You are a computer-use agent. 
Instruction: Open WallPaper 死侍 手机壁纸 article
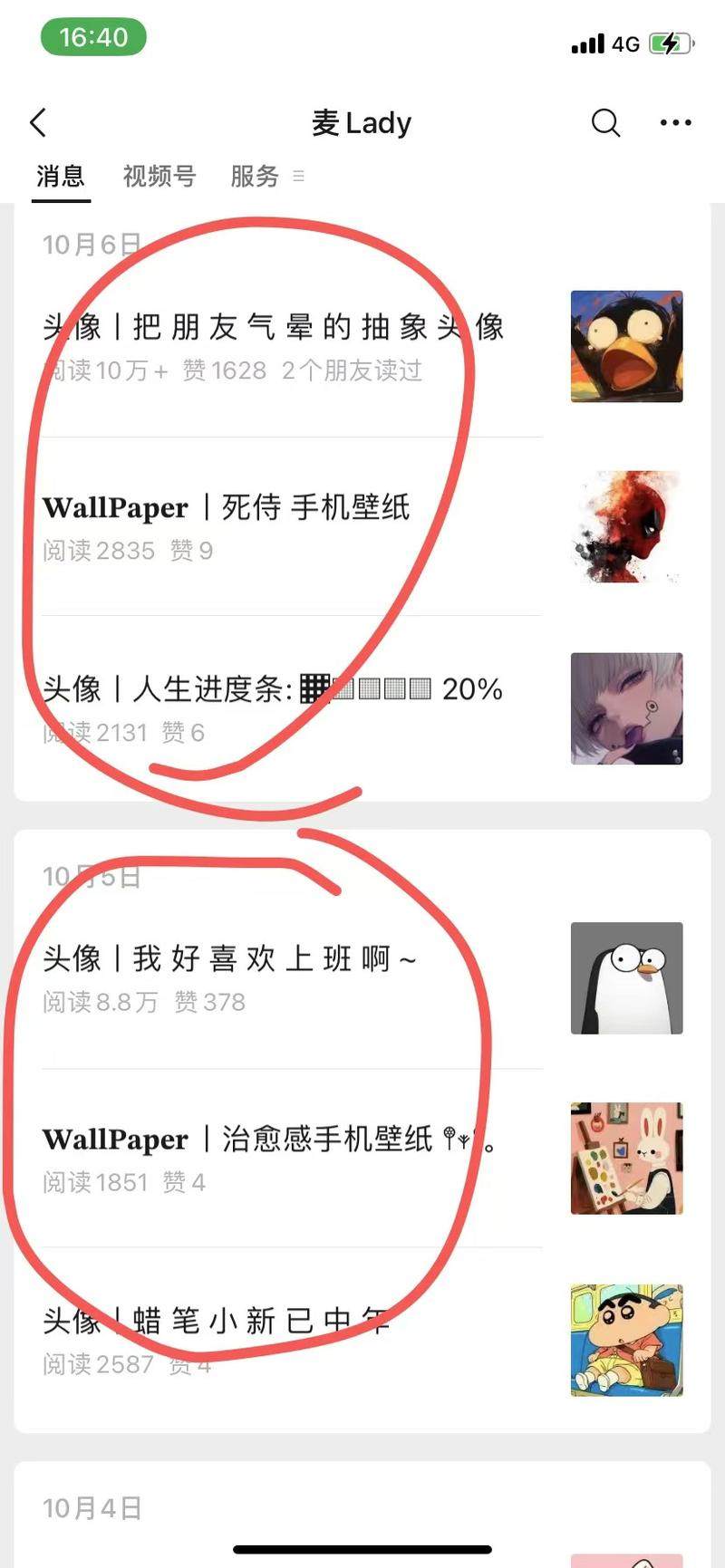point(227,507)
